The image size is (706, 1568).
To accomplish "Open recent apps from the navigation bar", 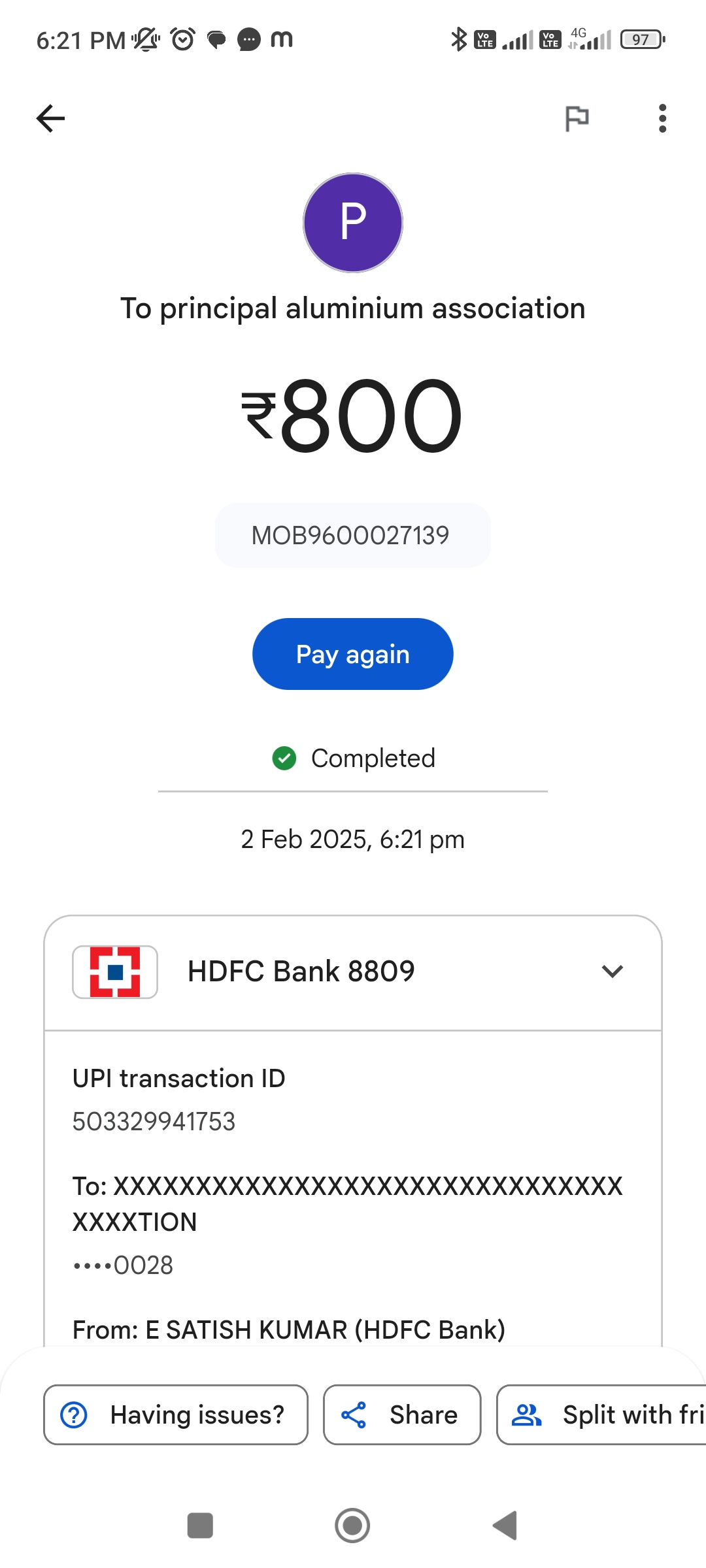I will 200,1526.
